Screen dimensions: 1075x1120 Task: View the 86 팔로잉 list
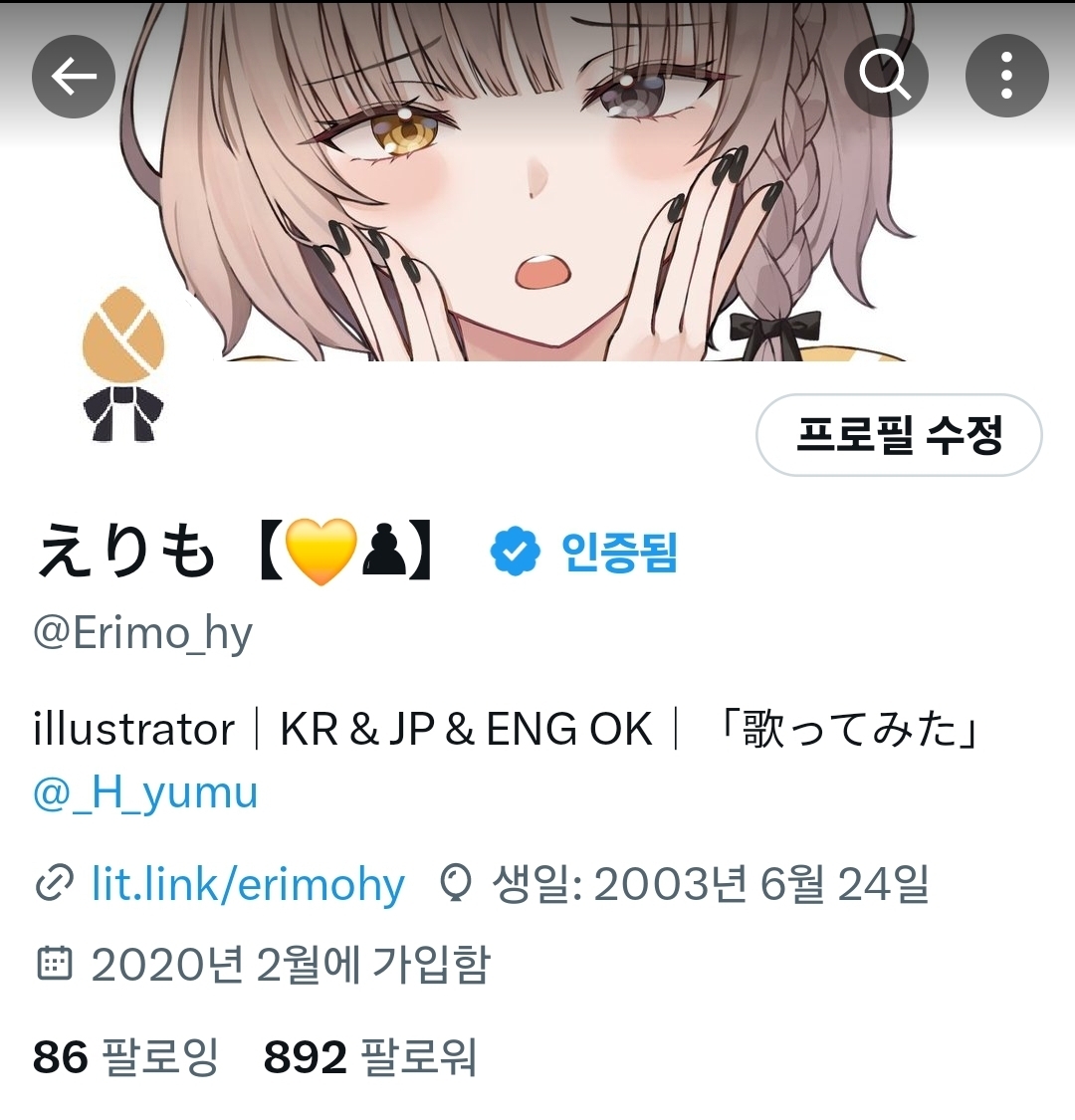pyautogui.click(x=125, y=1056)
